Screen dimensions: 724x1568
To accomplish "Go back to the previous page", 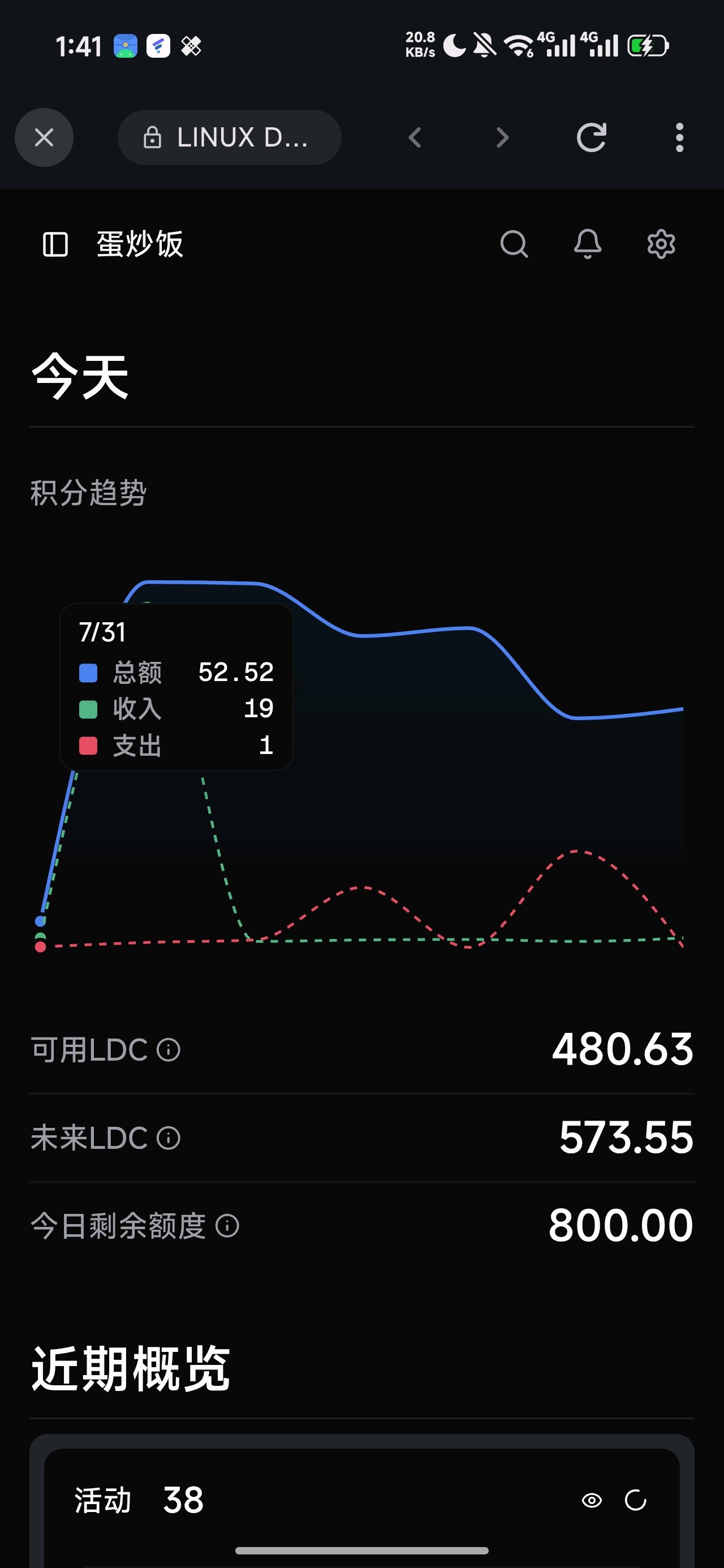I will 415,137.
